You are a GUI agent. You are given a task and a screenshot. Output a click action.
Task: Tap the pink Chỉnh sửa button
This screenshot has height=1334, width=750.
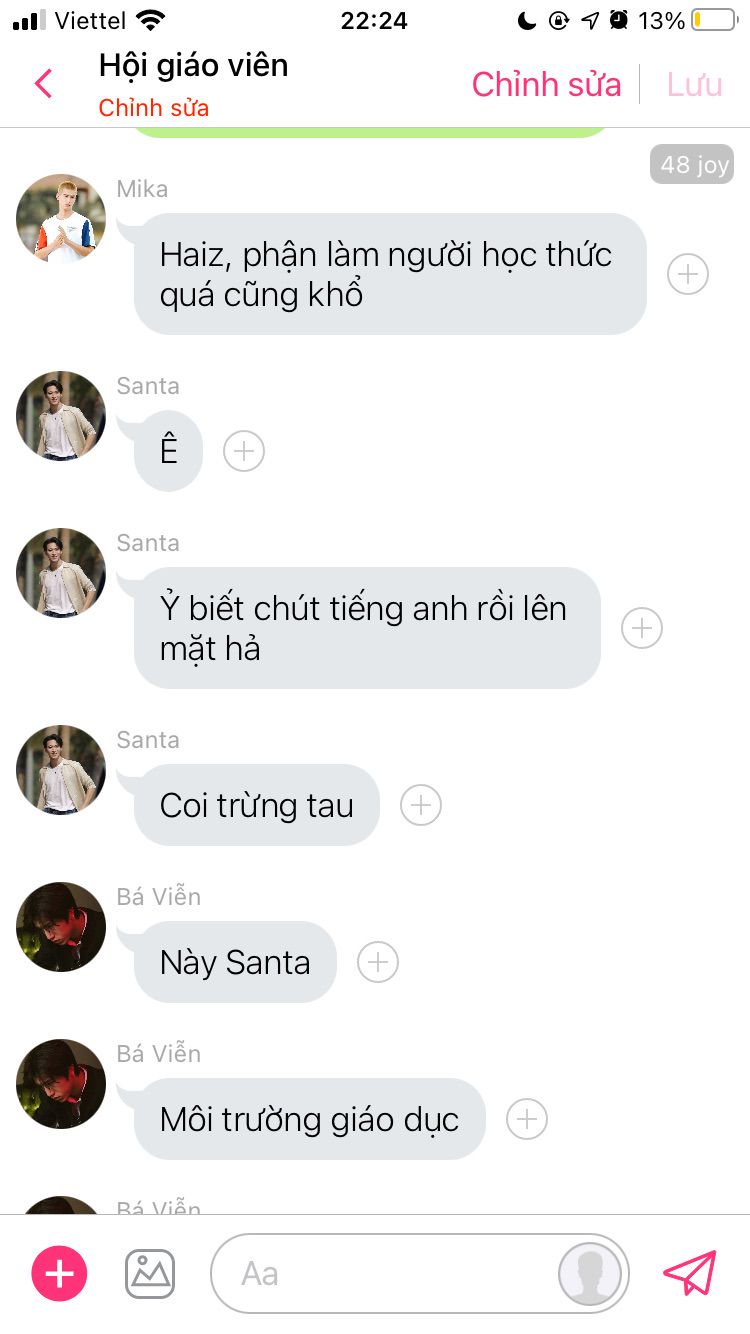point(546,85)
